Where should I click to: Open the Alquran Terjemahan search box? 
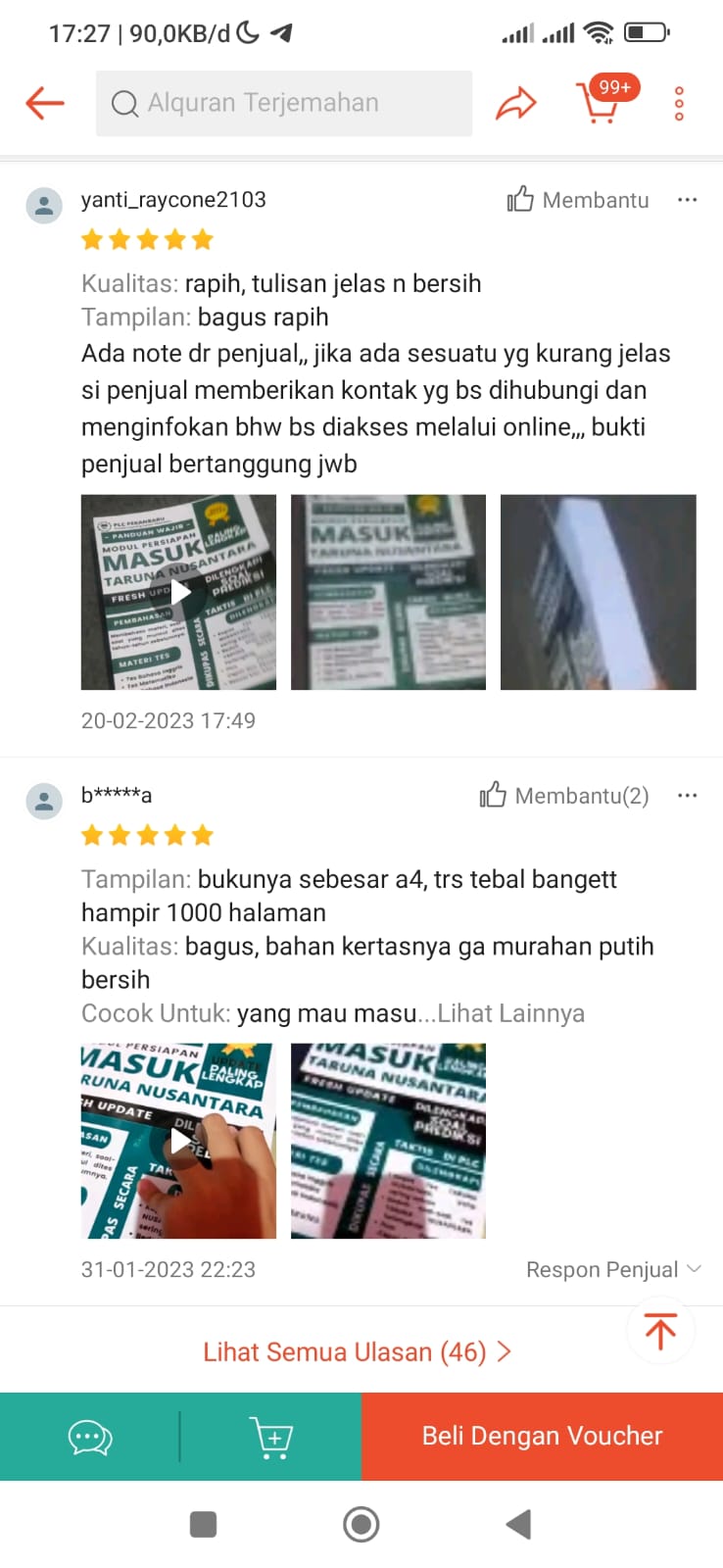click(x=284, y=103)
